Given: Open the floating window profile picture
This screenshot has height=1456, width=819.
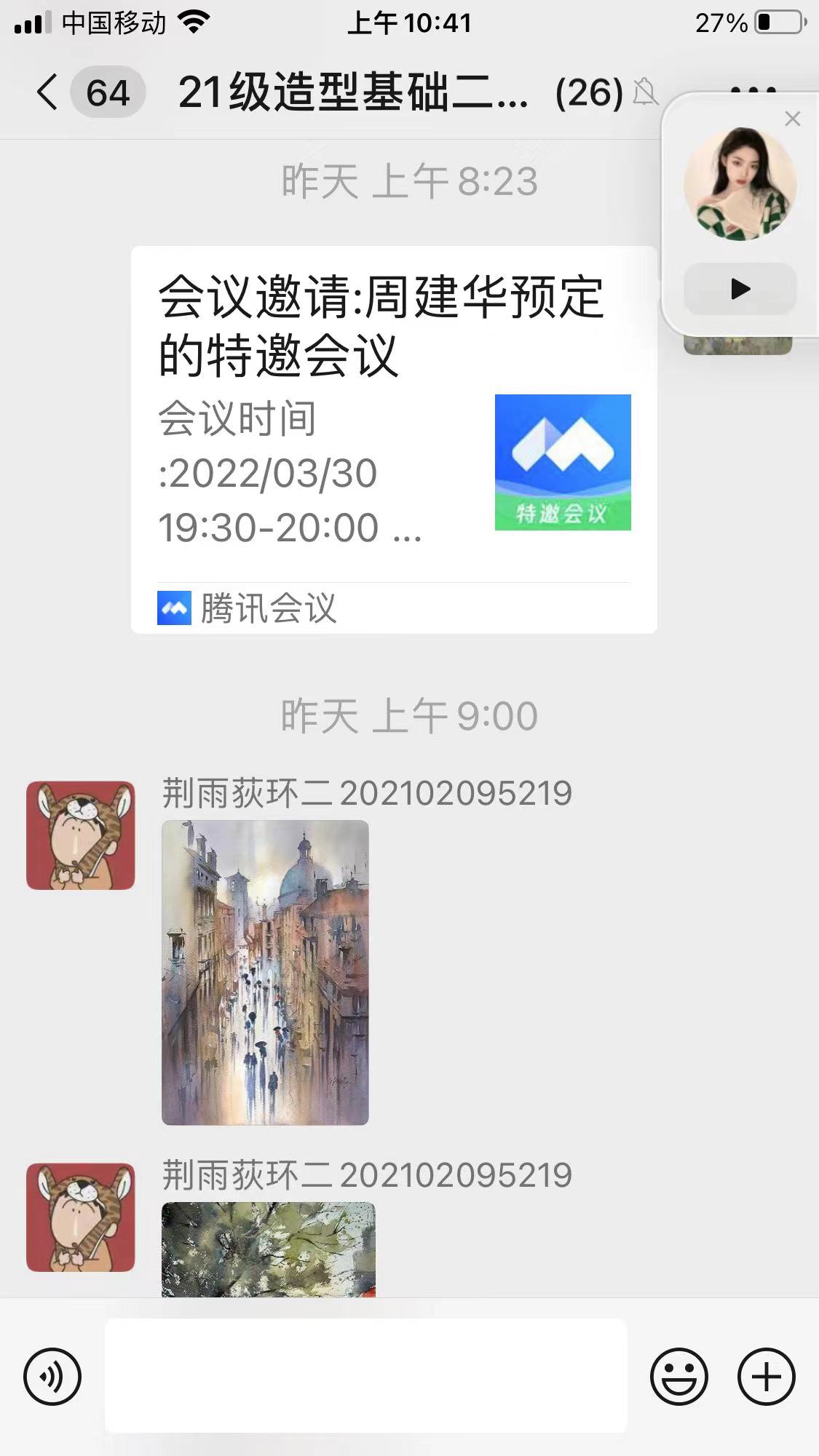Looking at the screenshot, I should click(x=740, y=184).
